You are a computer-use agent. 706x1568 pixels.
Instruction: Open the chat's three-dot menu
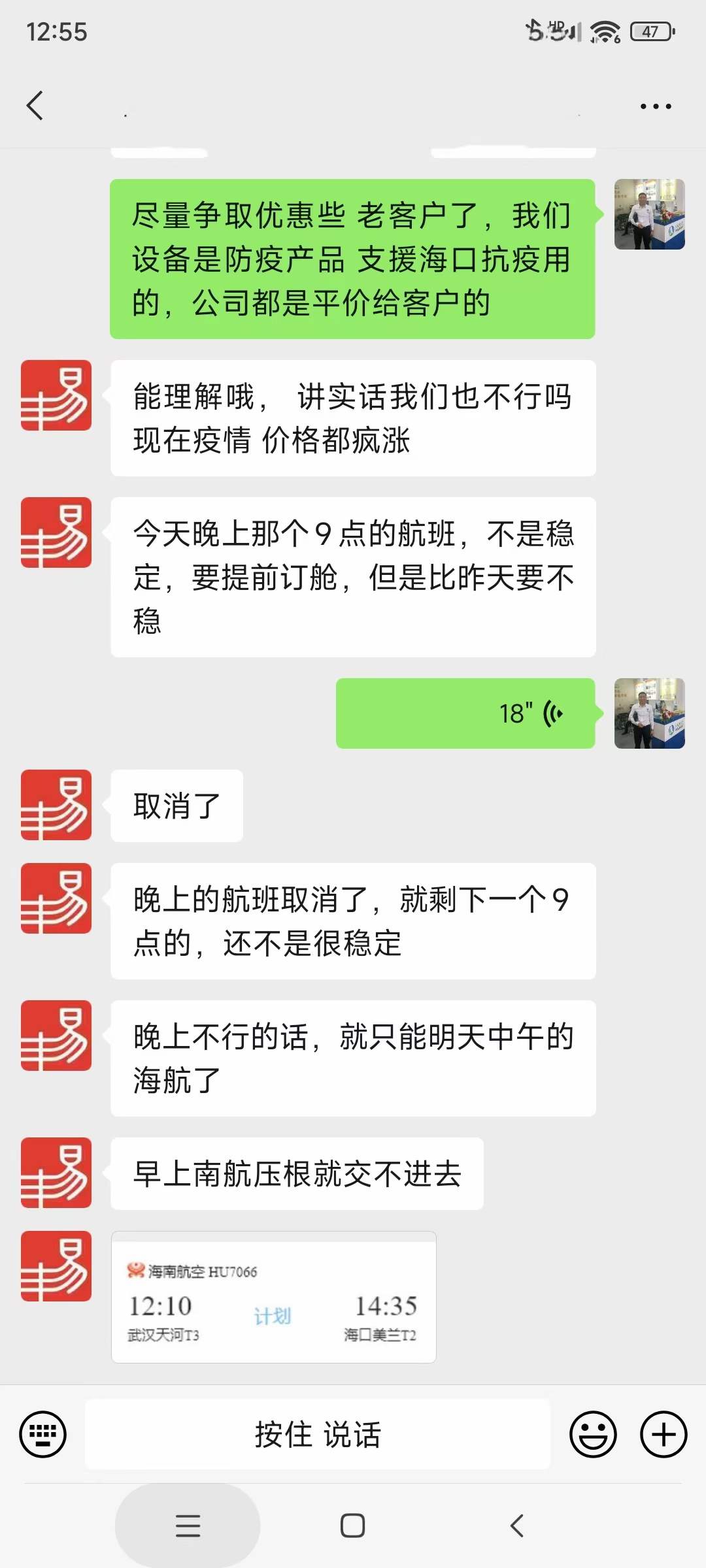coord(655,106)
